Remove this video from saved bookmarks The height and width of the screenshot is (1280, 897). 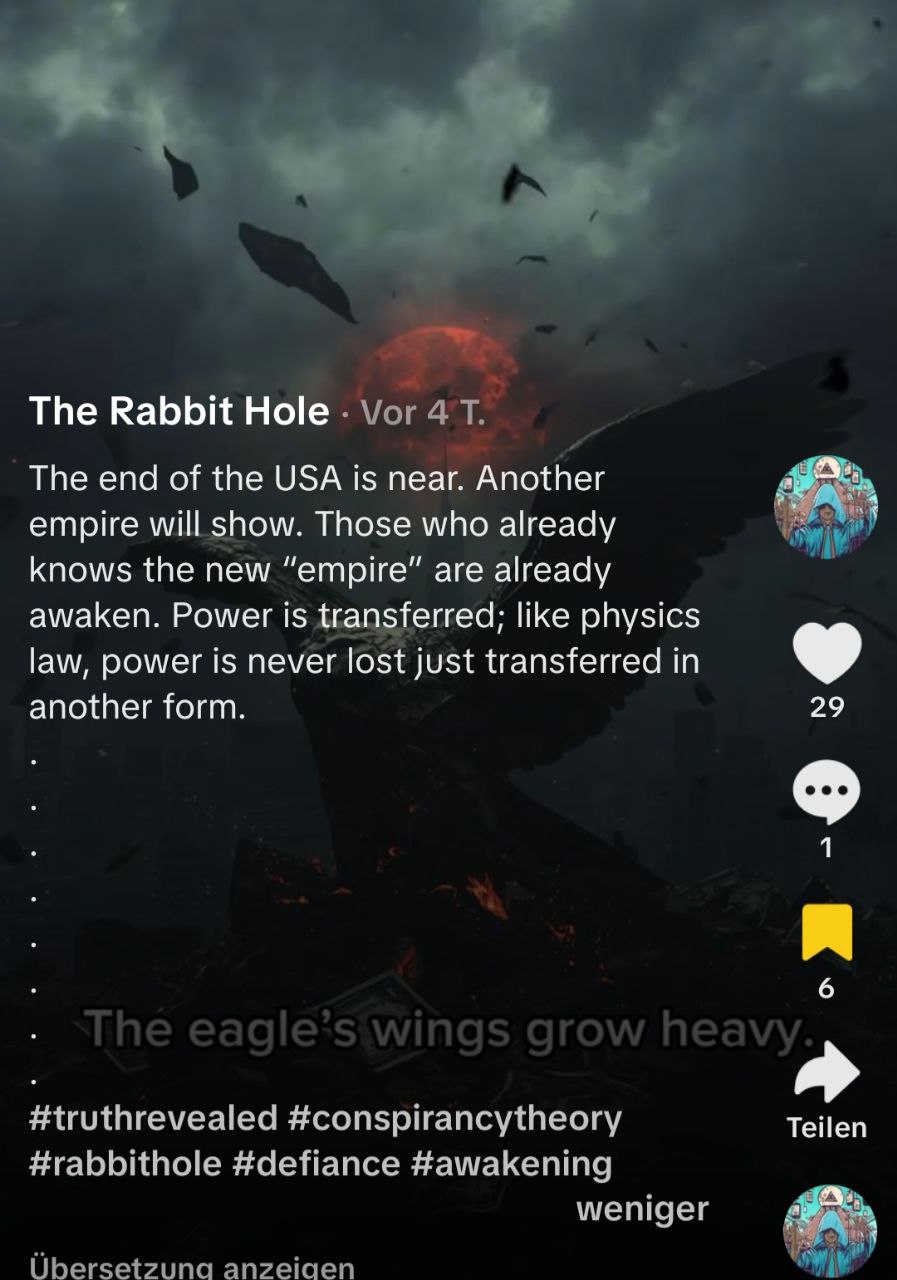coord(827,932)
